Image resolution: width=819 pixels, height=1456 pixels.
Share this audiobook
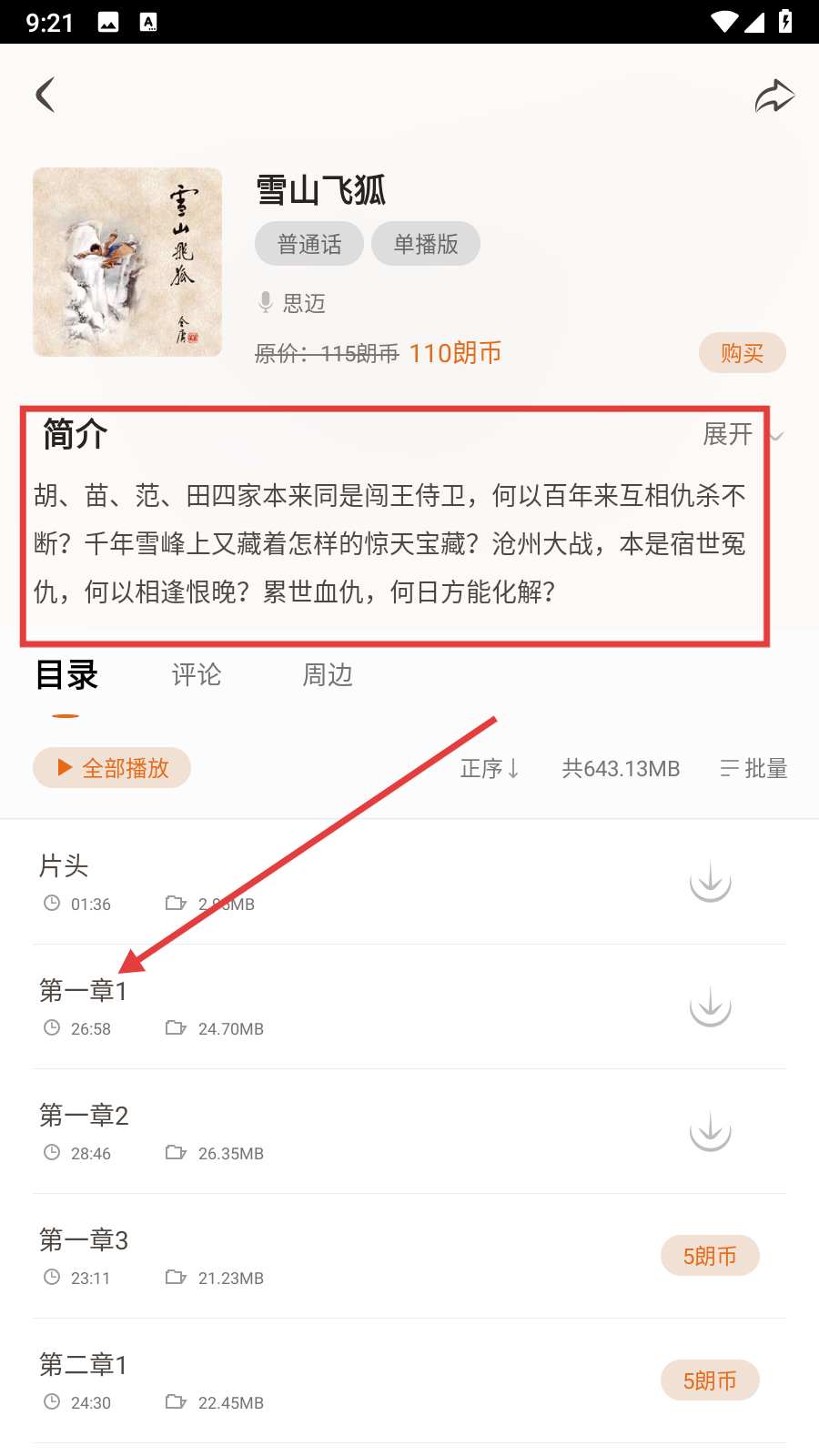774,96
